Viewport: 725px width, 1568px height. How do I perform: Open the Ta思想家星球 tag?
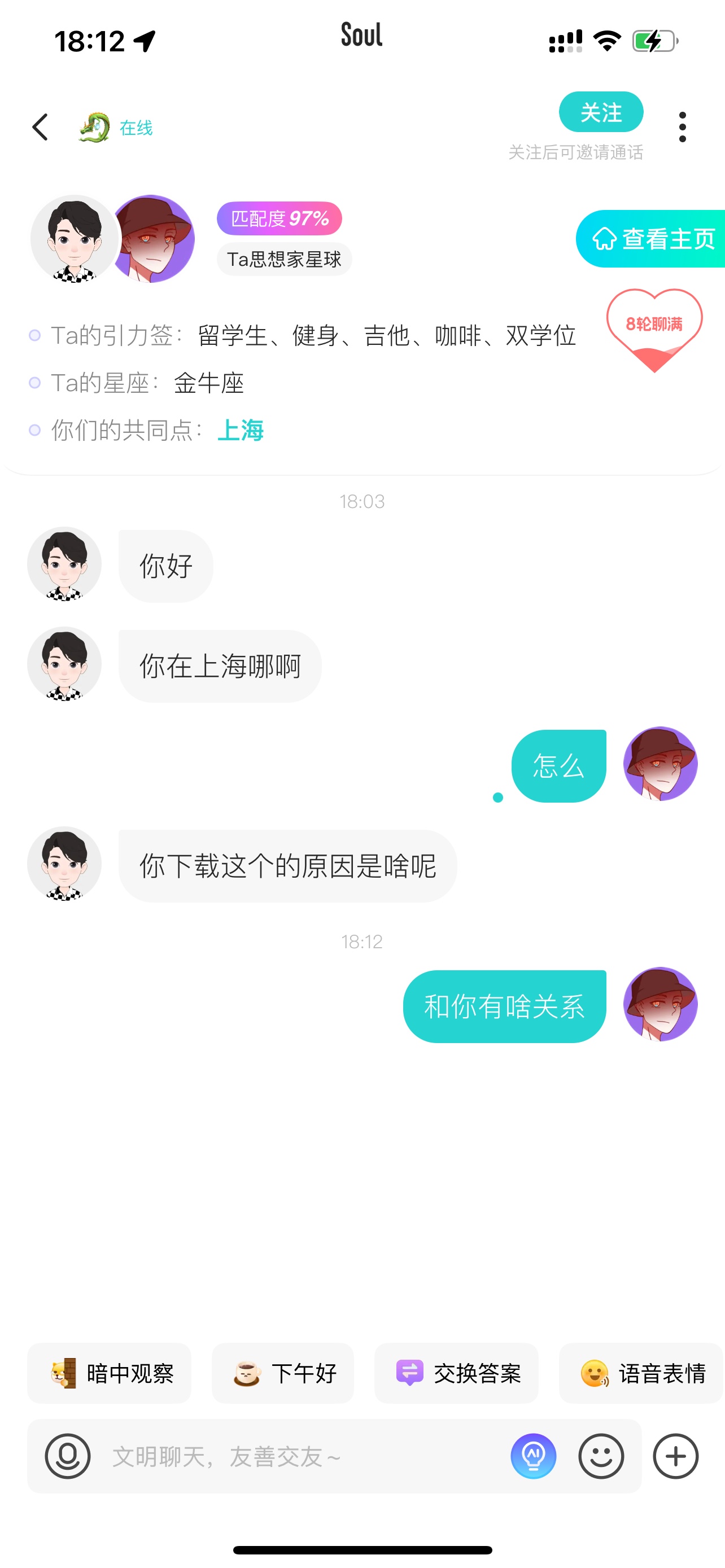tap(283, 259)
